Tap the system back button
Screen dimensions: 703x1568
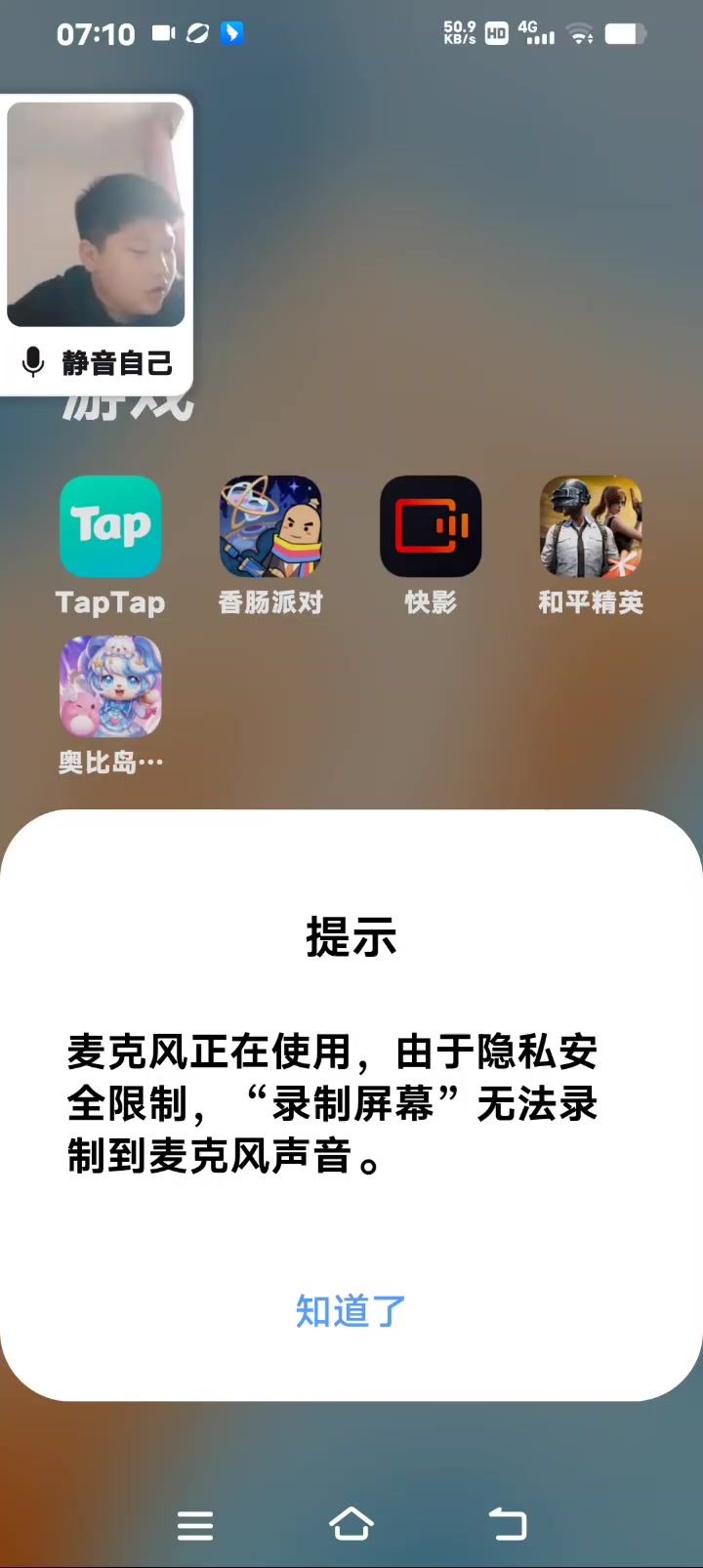pos(507,1524)
